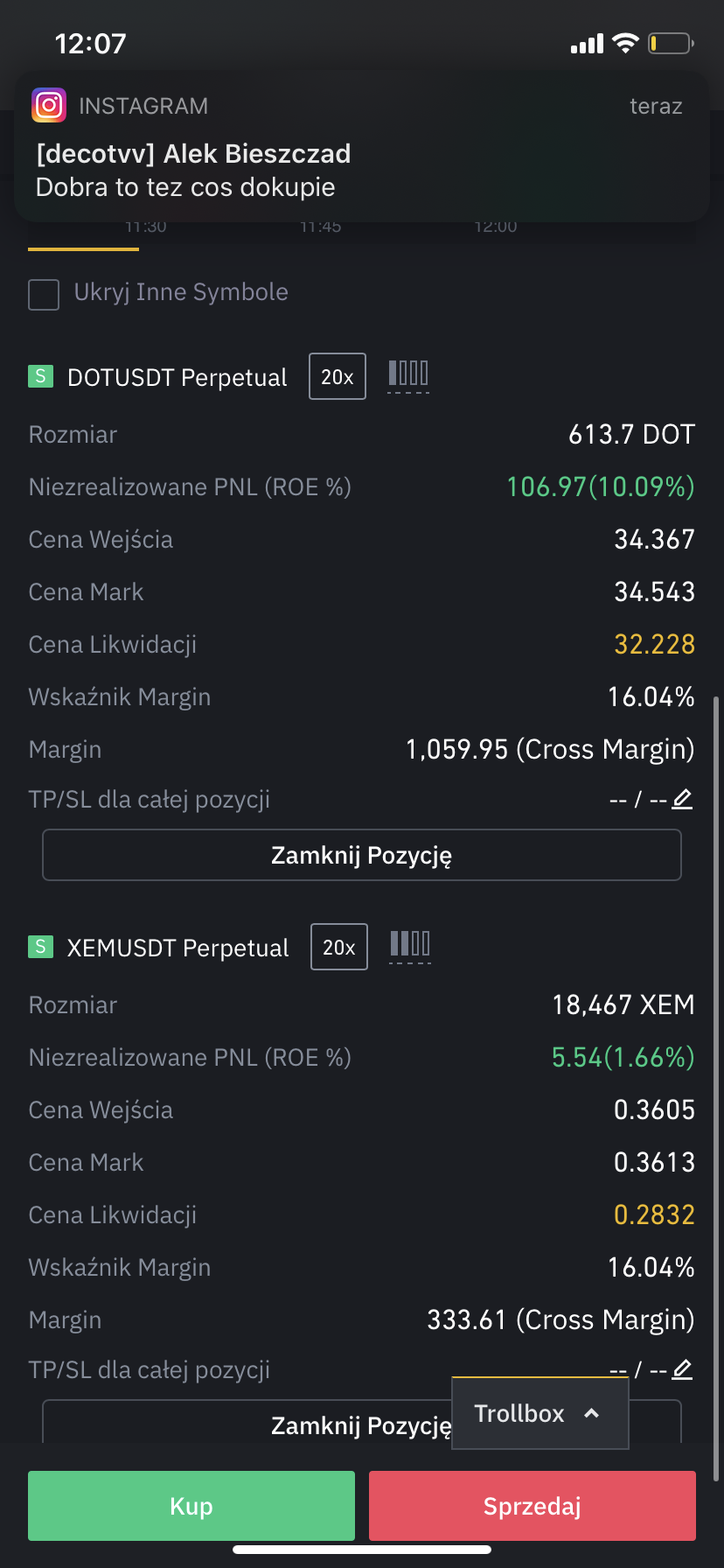Edit TP/SL for the XEMUSDT position
This screenshot has width=724, height=1568.
click(682, 1369)
